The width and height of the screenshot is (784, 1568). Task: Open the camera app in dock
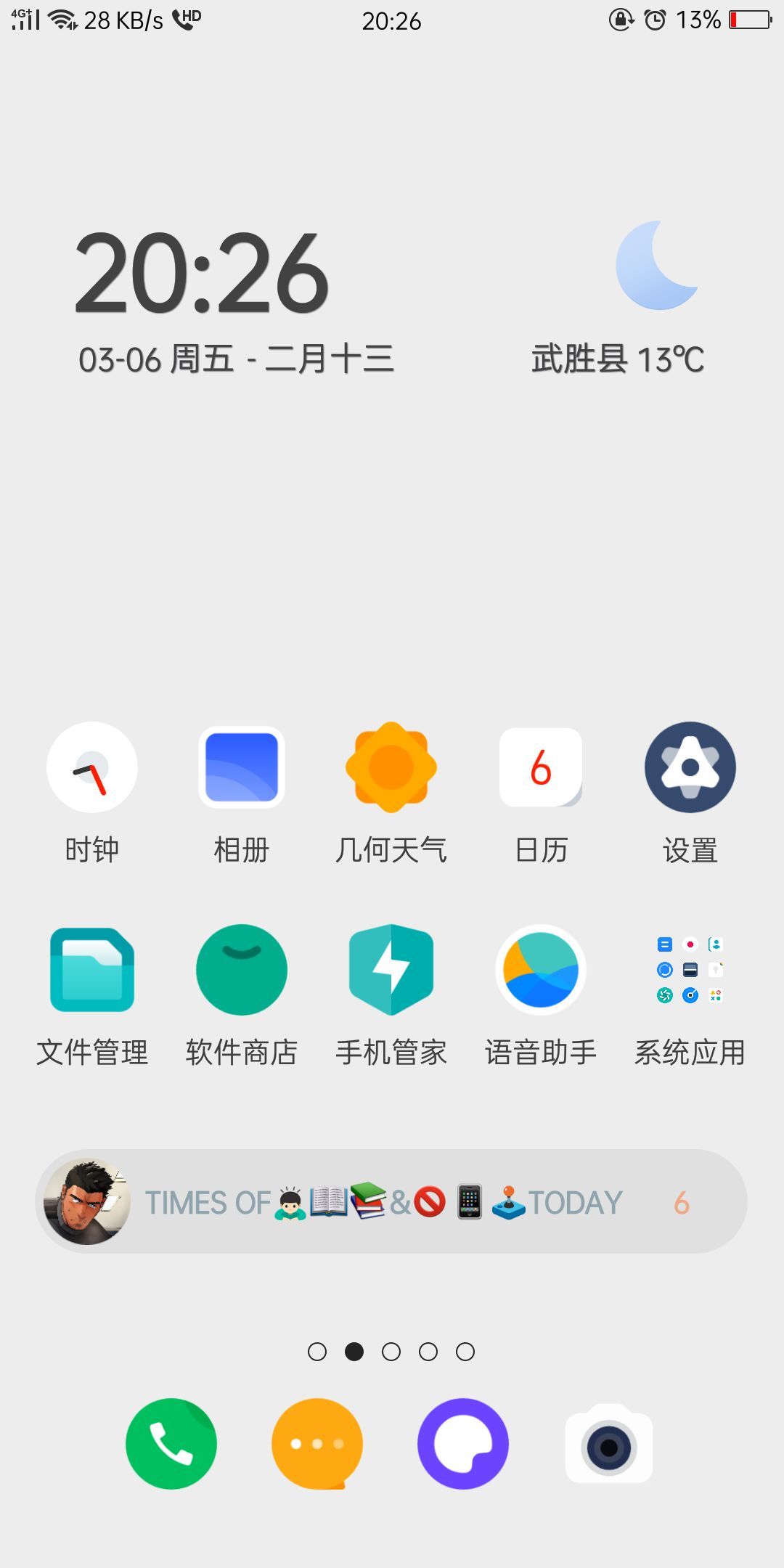[x=609, y=1443]
